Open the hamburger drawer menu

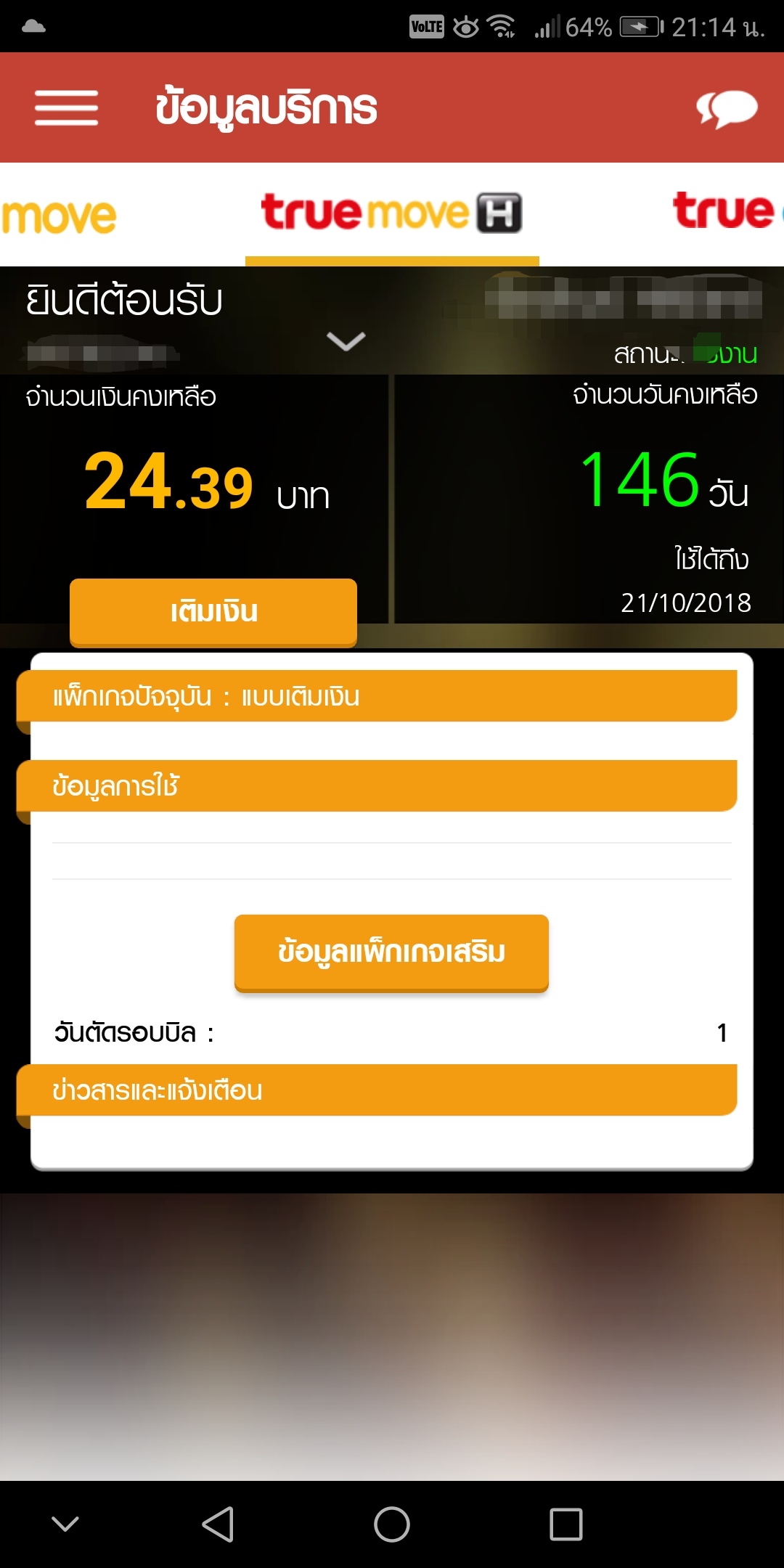pos(66,107)
